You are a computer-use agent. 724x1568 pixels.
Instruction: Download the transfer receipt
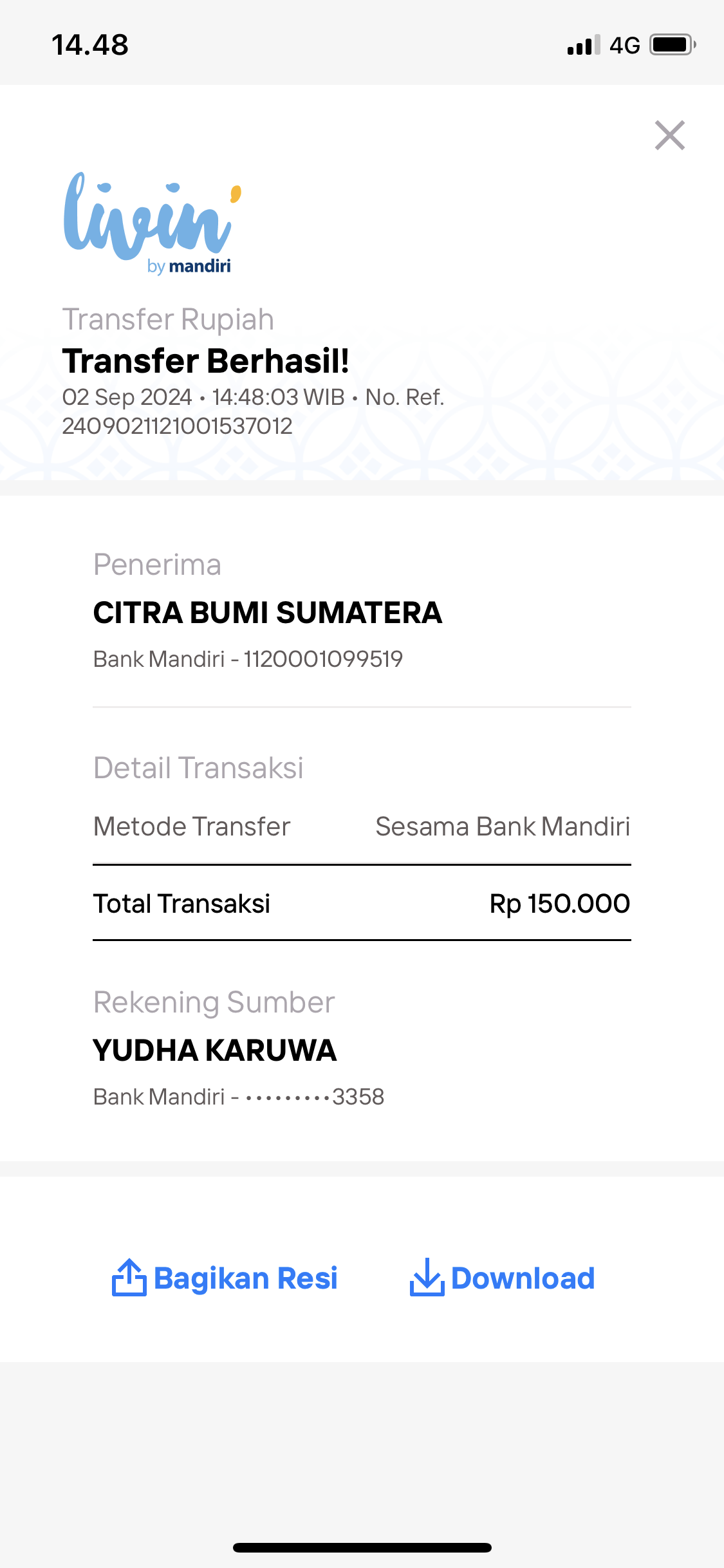502,1278
